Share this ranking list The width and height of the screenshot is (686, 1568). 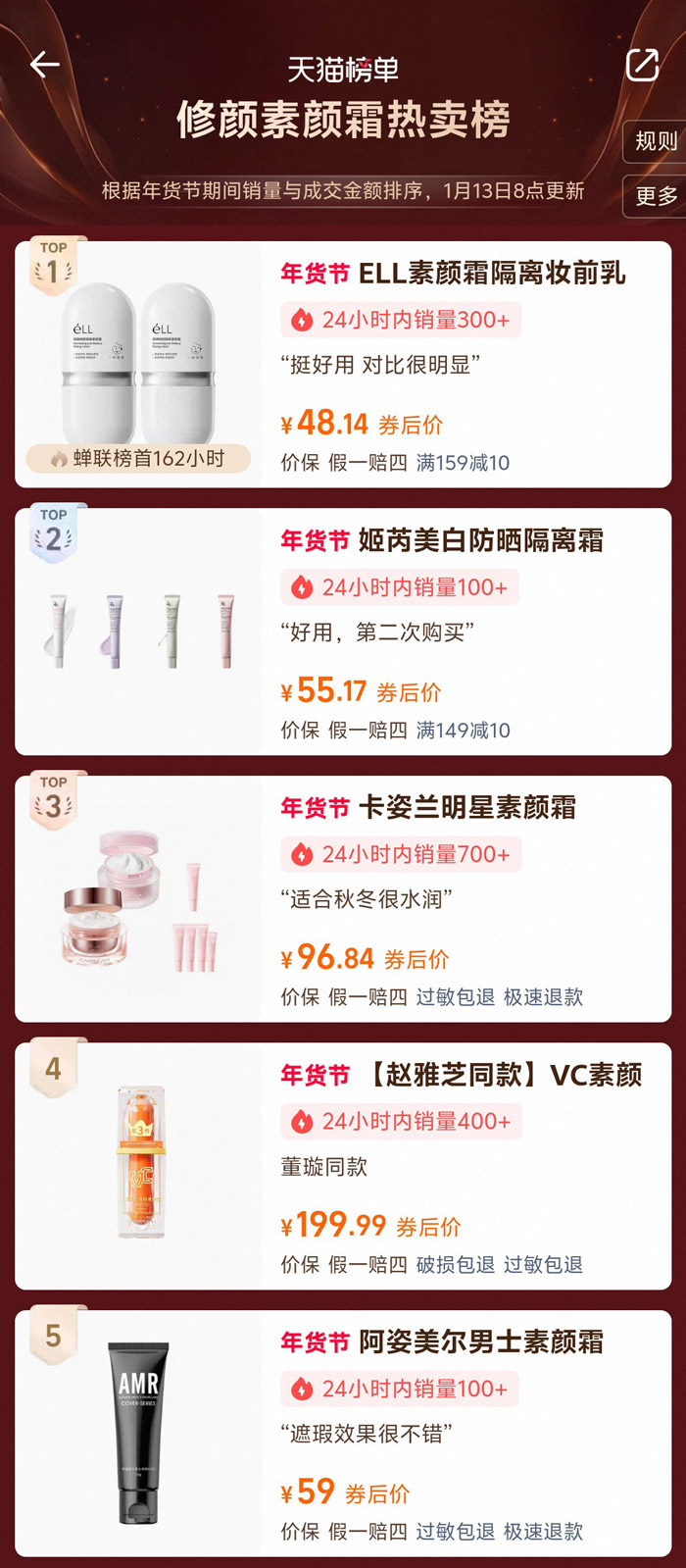coord(642,66)
